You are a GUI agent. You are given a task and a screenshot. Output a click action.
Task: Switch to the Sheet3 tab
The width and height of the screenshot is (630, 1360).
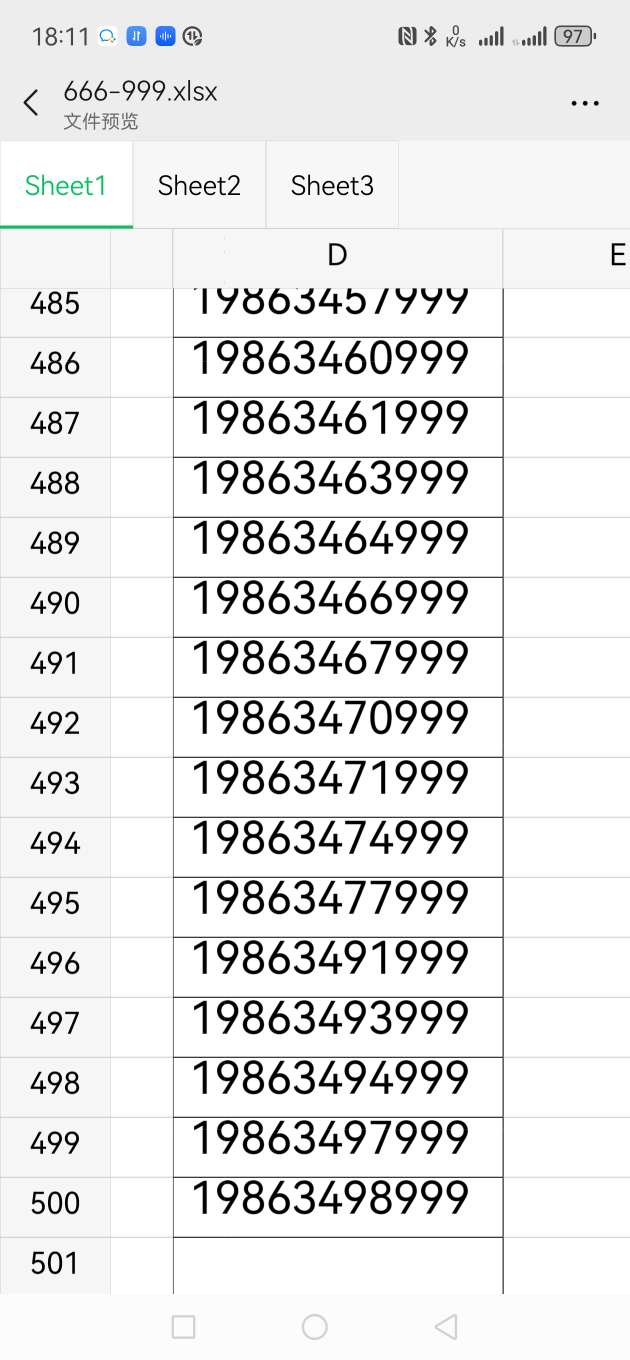332,185
